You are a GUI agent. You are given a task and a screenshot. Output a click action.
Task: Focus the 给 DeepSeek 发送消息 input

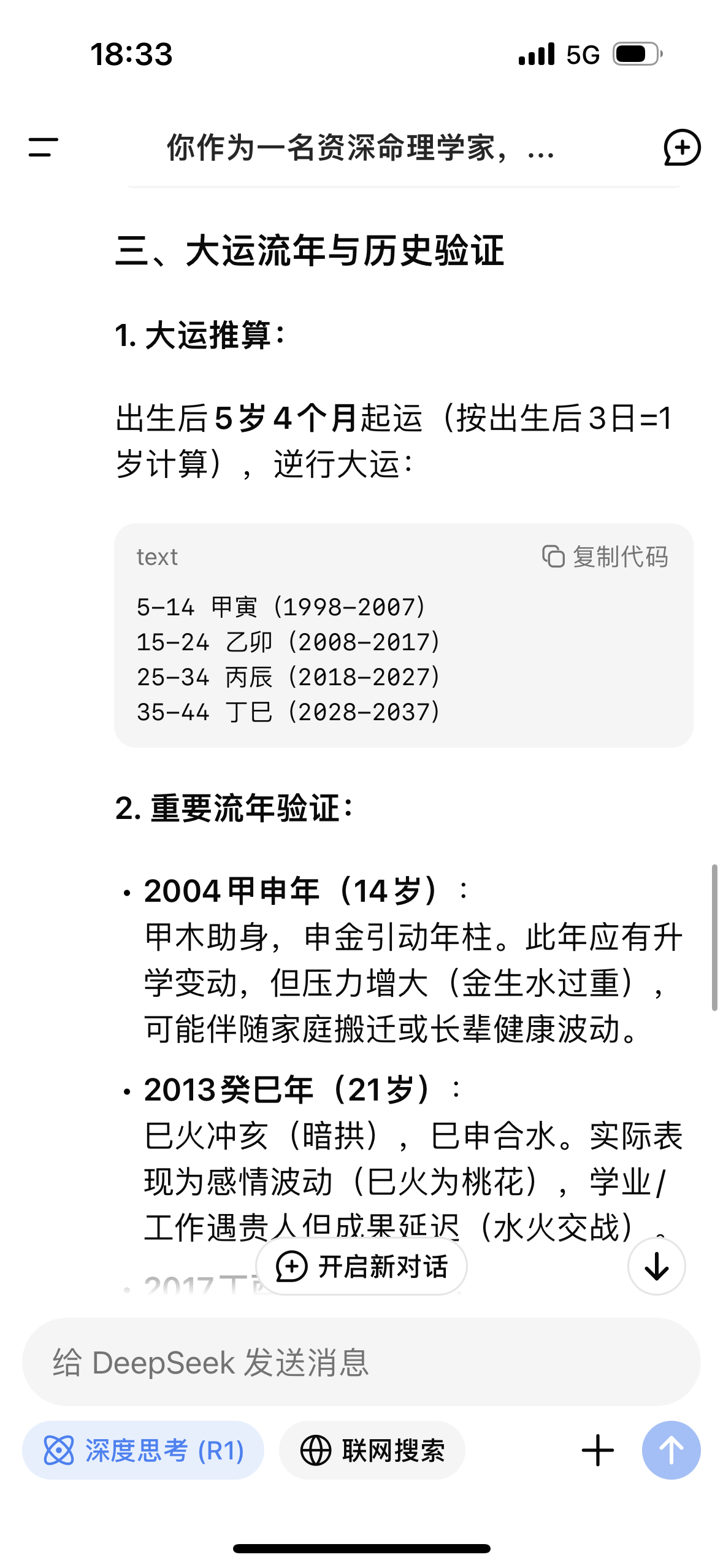(361, 1362)
